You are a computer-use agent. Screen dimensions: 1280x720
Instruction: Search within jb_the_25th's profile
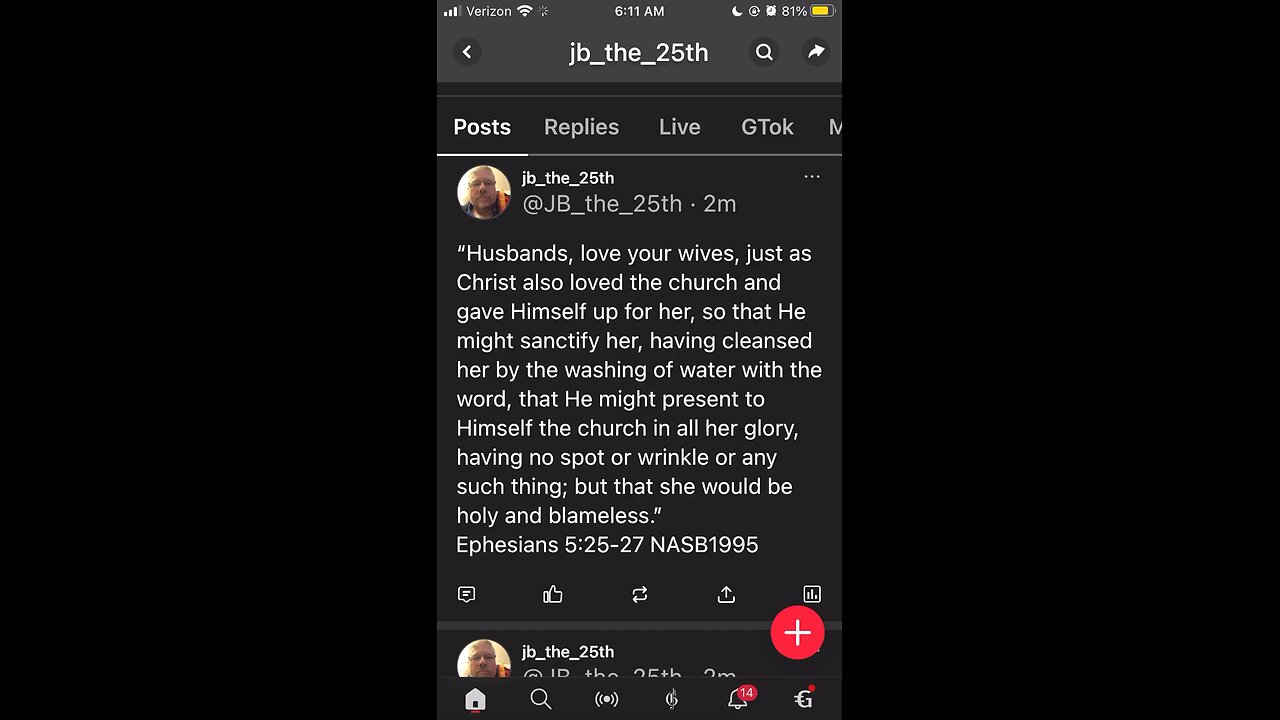coord(764,52)
